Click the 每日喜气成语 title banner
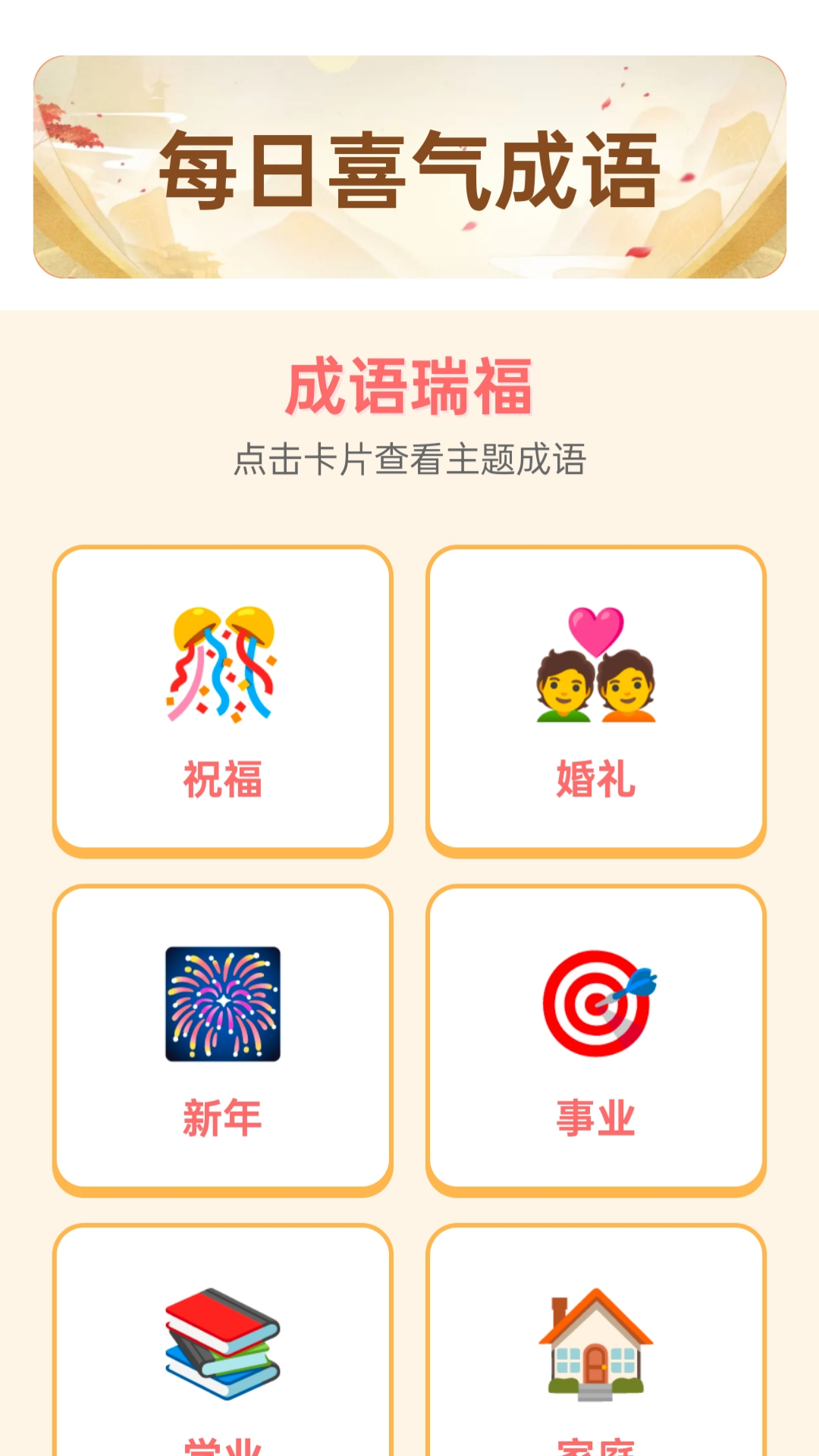This screenshot has height=1456, width=819. (x=409, y=168)
